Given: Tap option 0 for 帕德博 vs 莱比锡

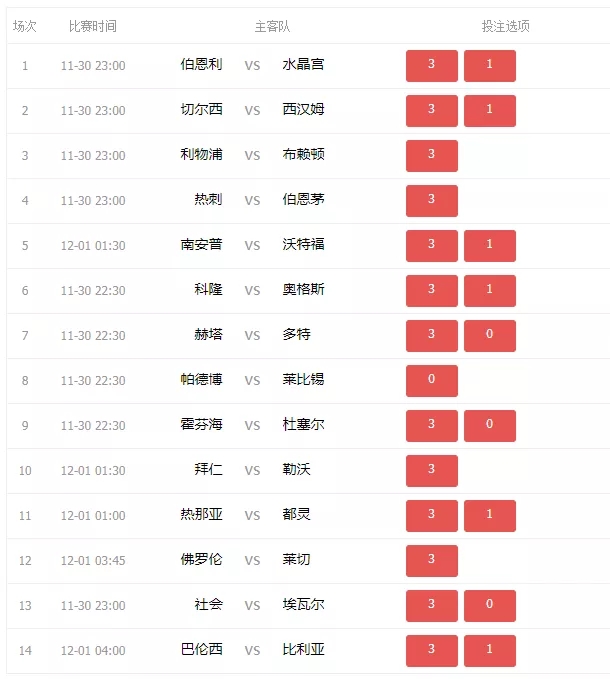Looking at the screenshot, I should point(431,380).
